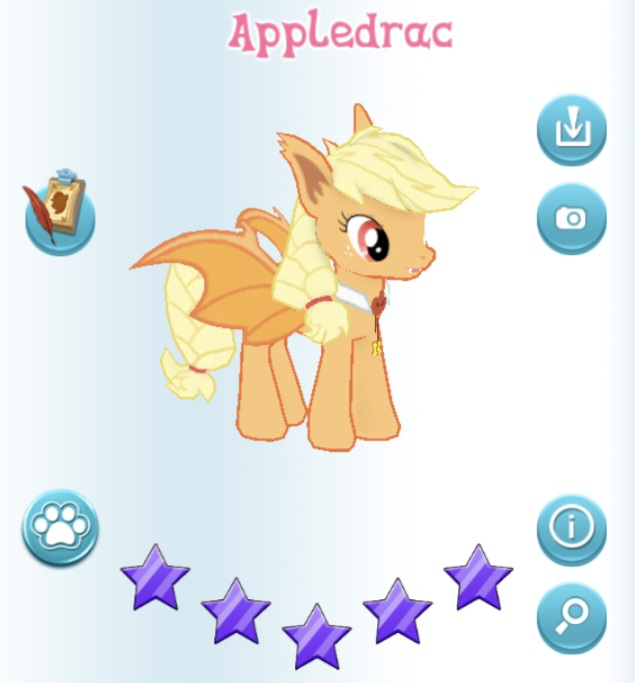Viewport: 635px width, 683px height.
Task: Tap the magnifying glass zoom button
Action: (x=571, y=617)
